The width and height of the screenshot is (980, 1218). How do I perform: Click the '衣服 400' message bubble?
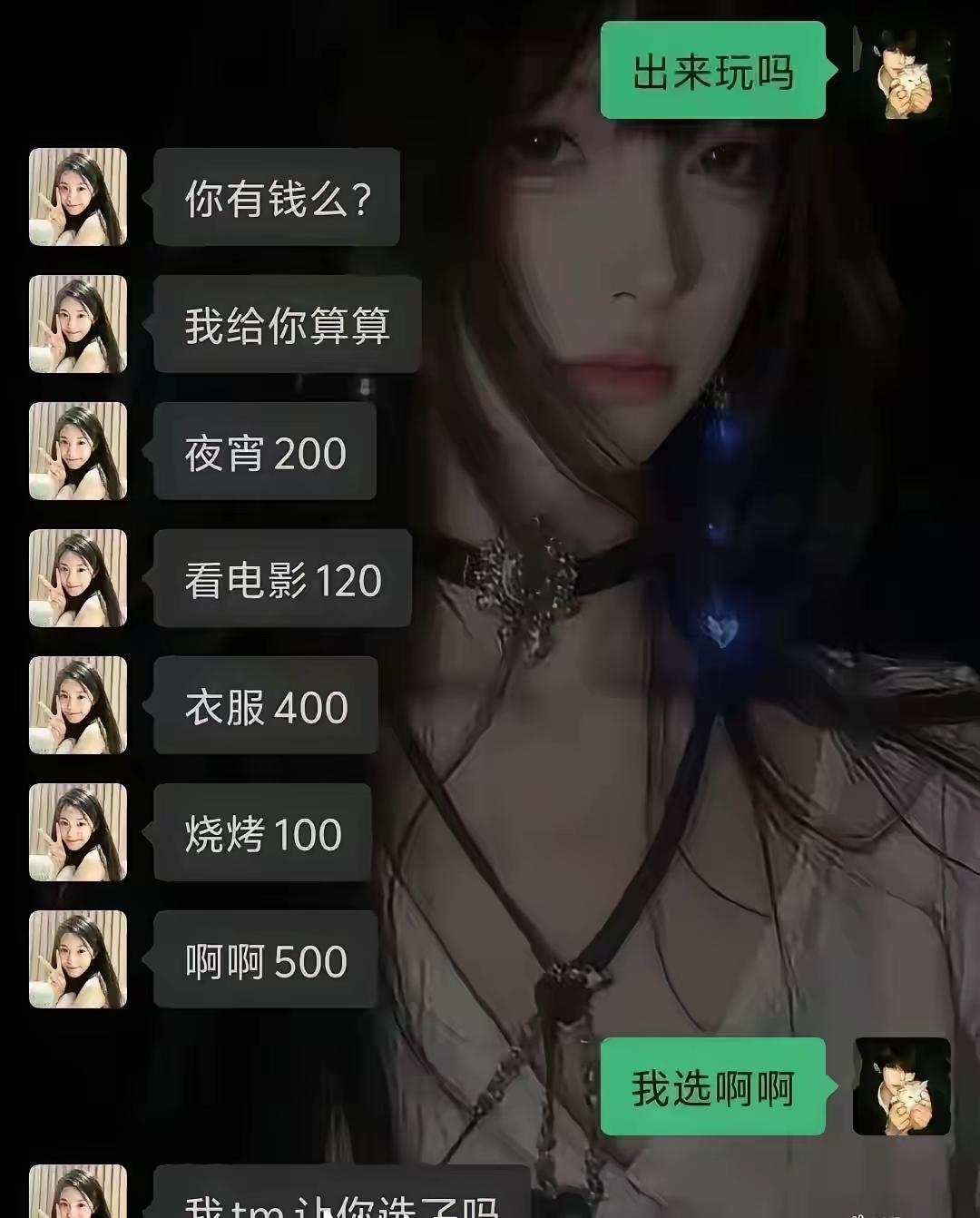click(x=264, y=706)
